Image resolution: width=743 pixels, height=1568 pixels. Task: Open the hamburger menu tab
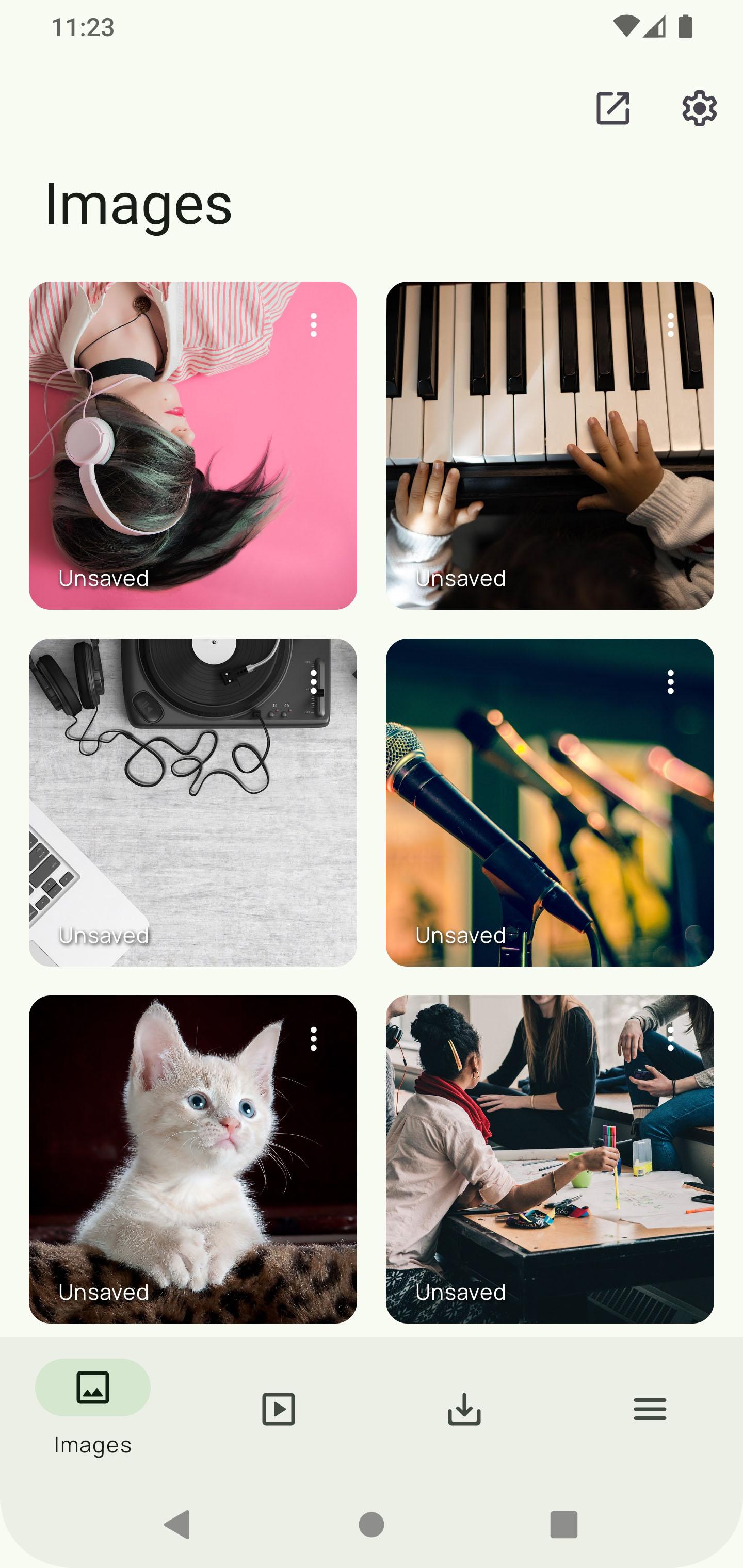click(x=650, y=1409)
